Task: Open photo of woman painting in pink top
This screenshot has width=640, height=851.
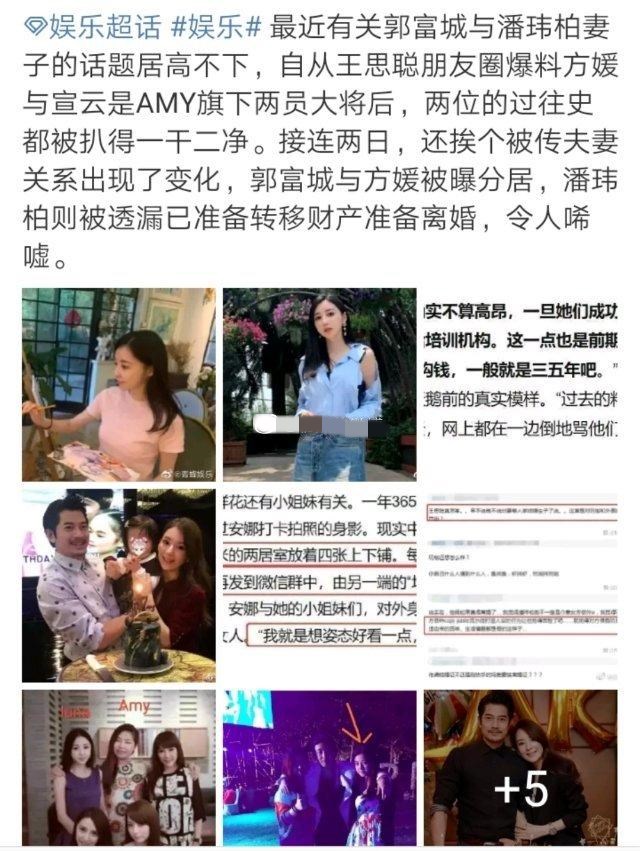Action: (x=118, y=385)
